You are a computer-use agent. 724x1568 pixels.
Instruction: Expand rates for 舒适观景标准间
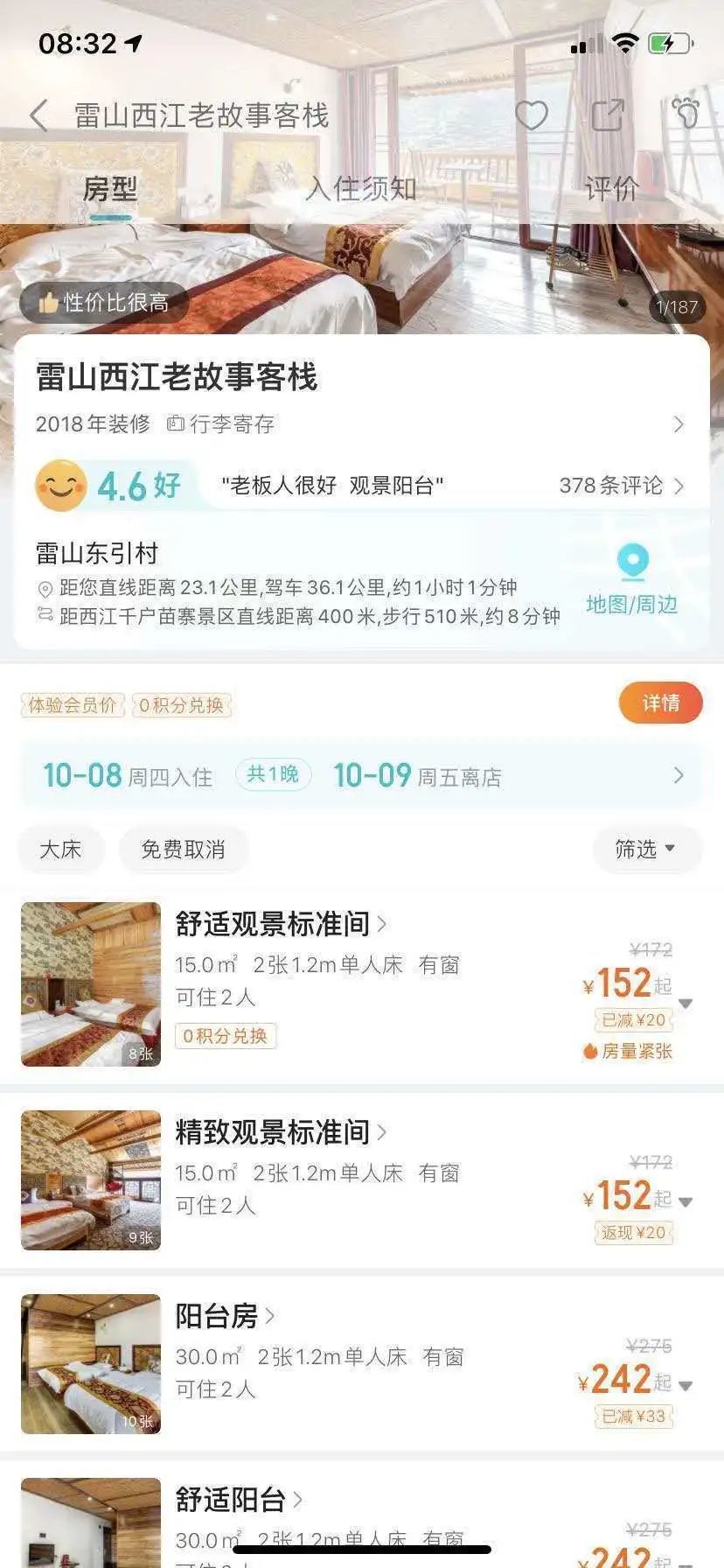click(x=686, y=1004)
